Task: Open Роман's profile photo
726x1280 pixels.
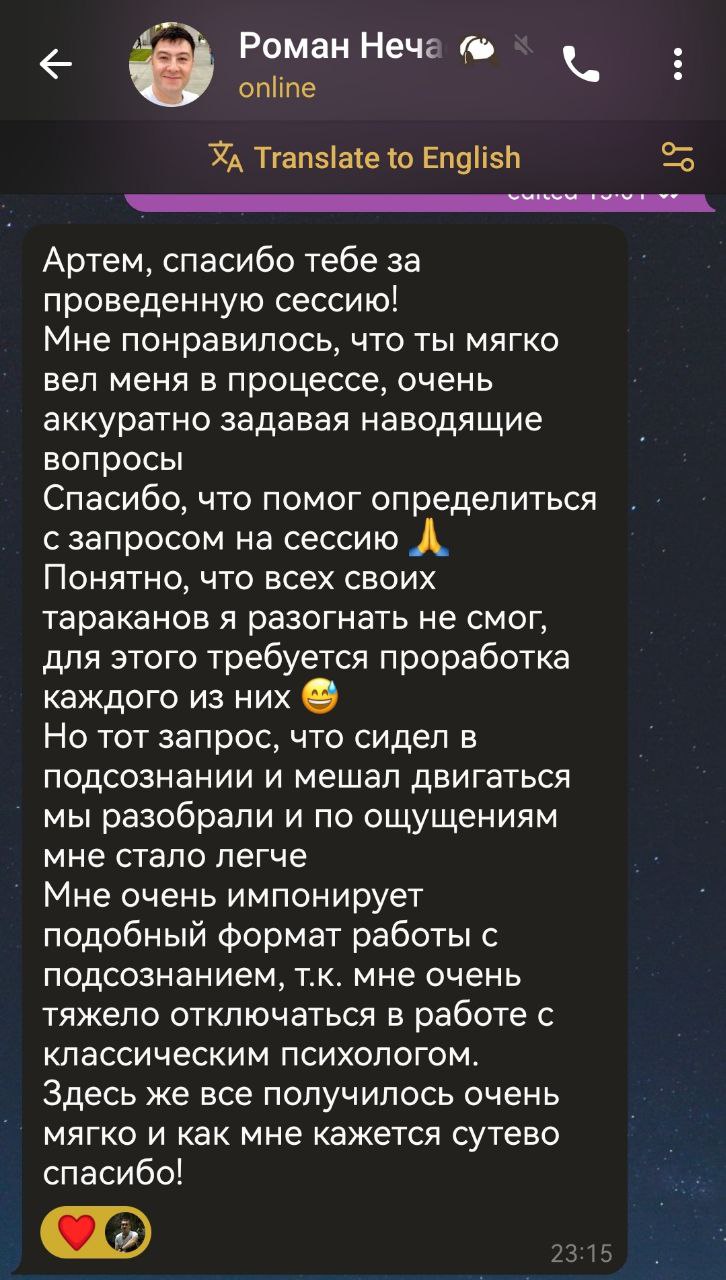Action: click(171, 65)
